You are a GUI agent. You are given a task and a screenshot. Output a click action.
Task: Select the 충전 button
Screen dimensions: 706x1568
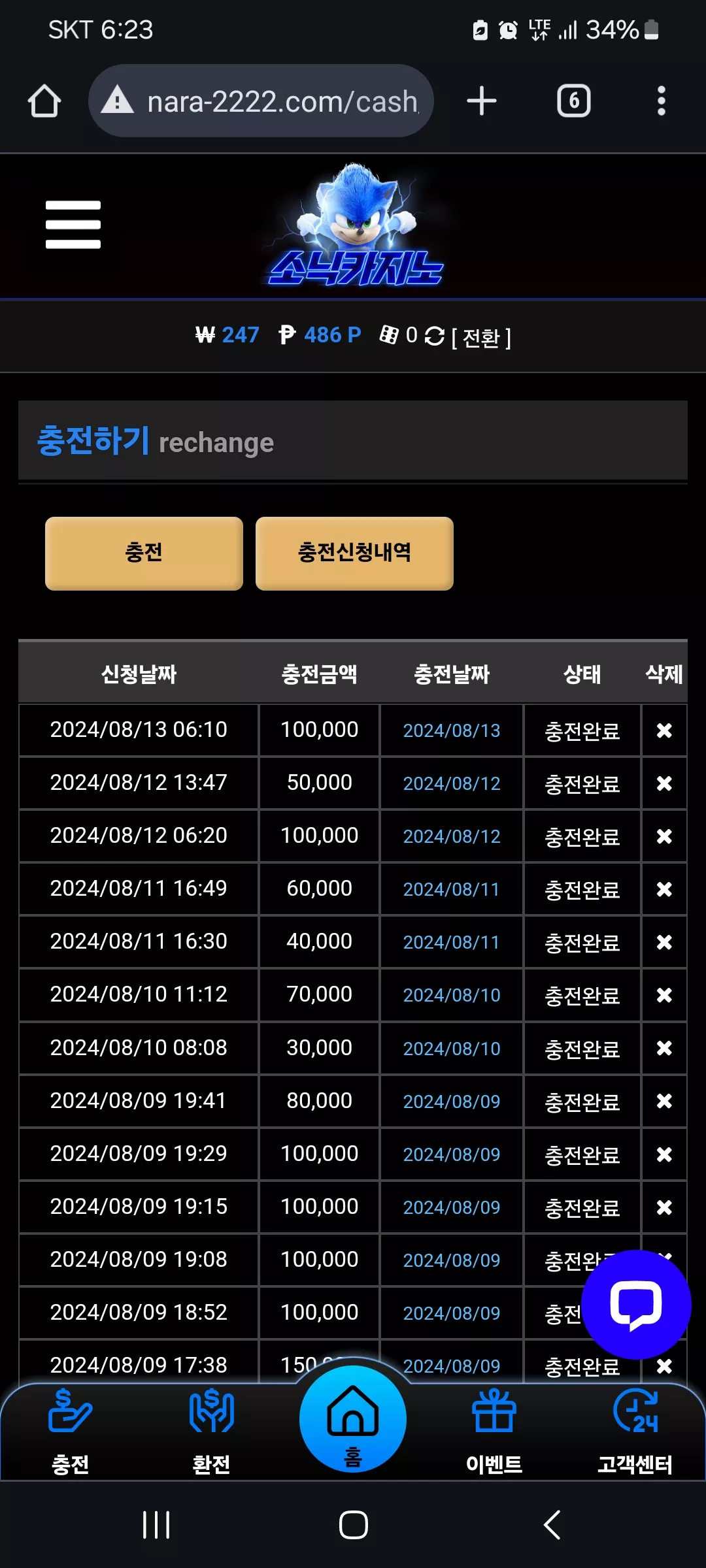tap(144, 553)
